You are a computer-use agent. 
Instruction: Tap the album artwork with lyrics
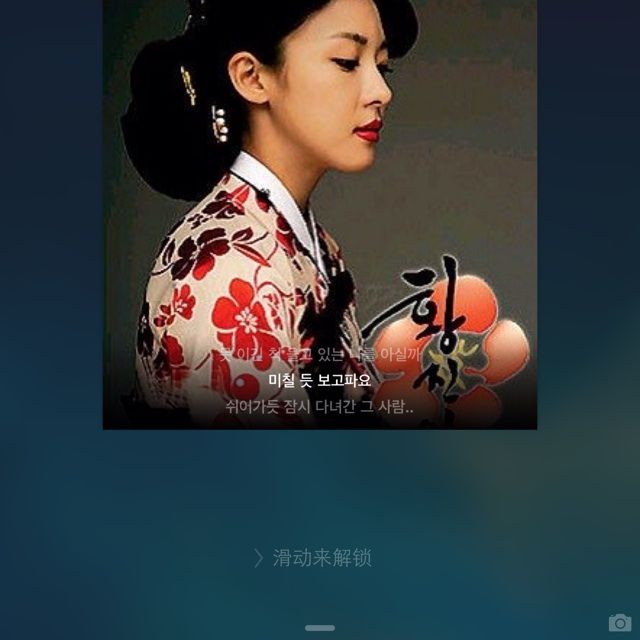pos(320,214)
